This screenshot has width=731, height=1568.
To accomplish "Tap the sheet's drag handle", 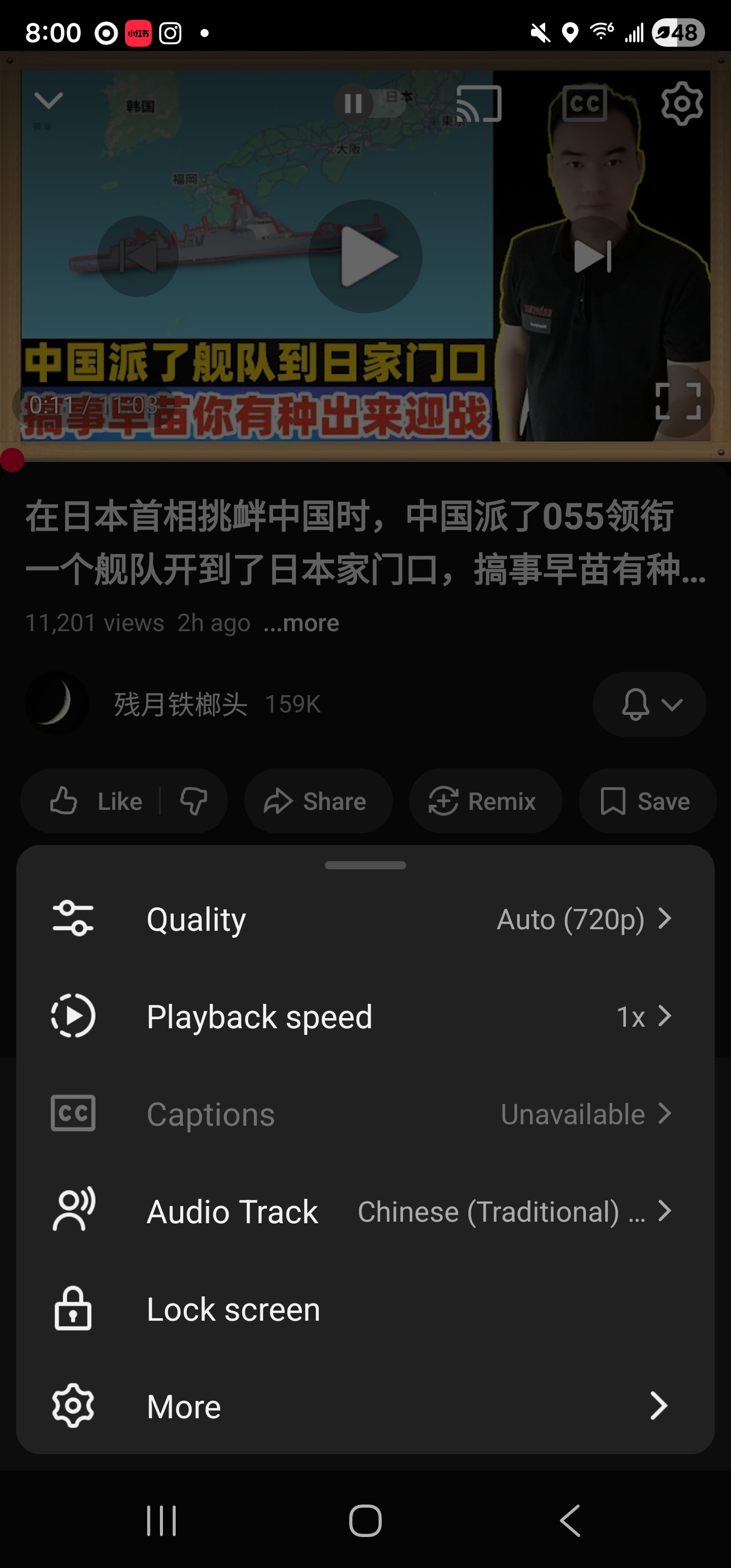I will (365, 865).
